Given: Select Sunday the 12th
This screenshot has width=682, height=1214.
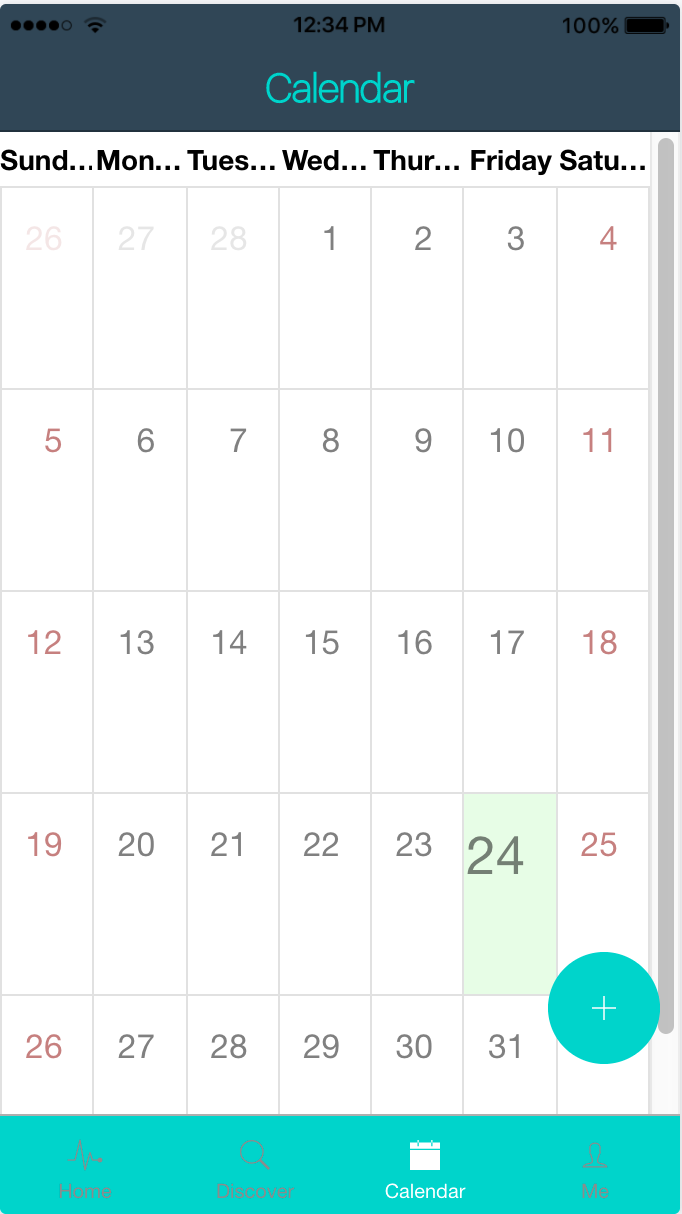Looking at the screenshot, I should (x=47, y=692).
